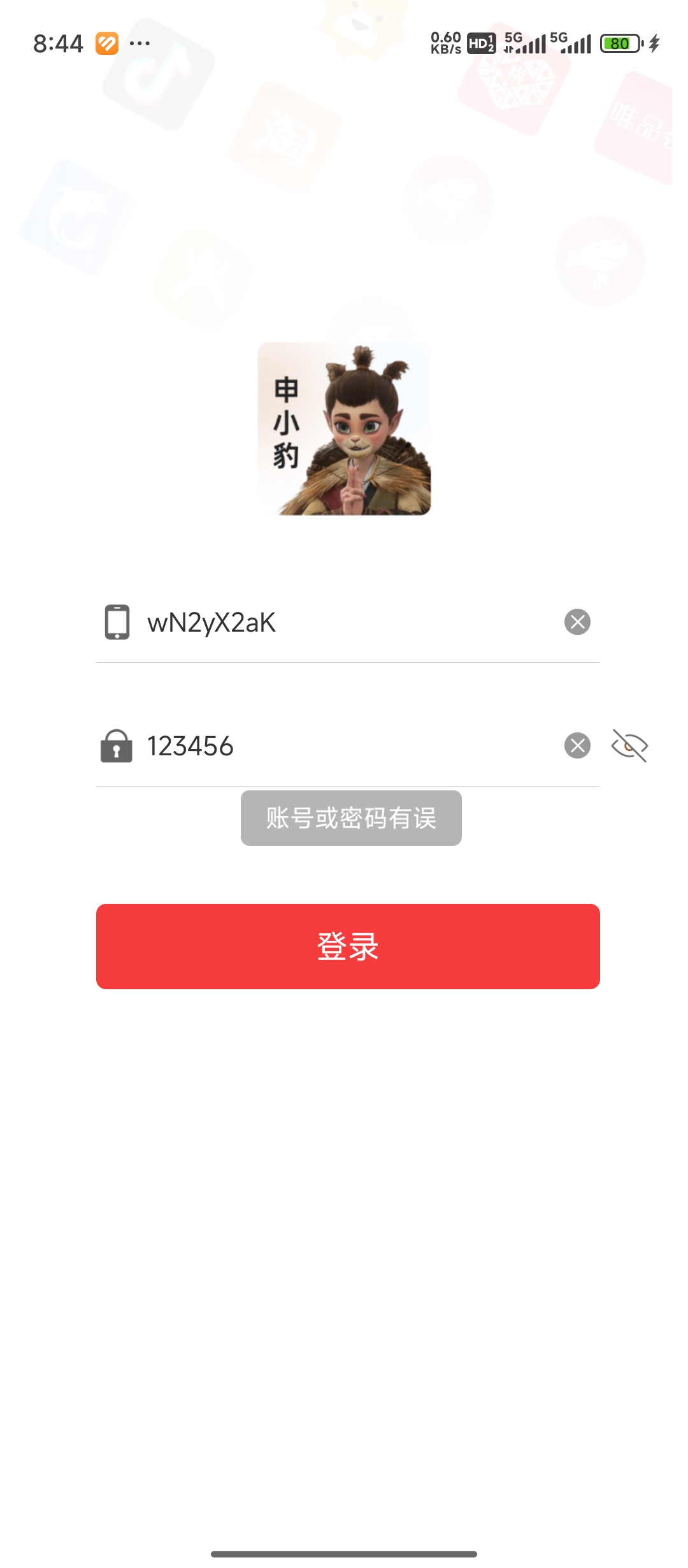Tap the red 登录 login button
This screenshot has width=688, height=1568.
click(348, 946)
